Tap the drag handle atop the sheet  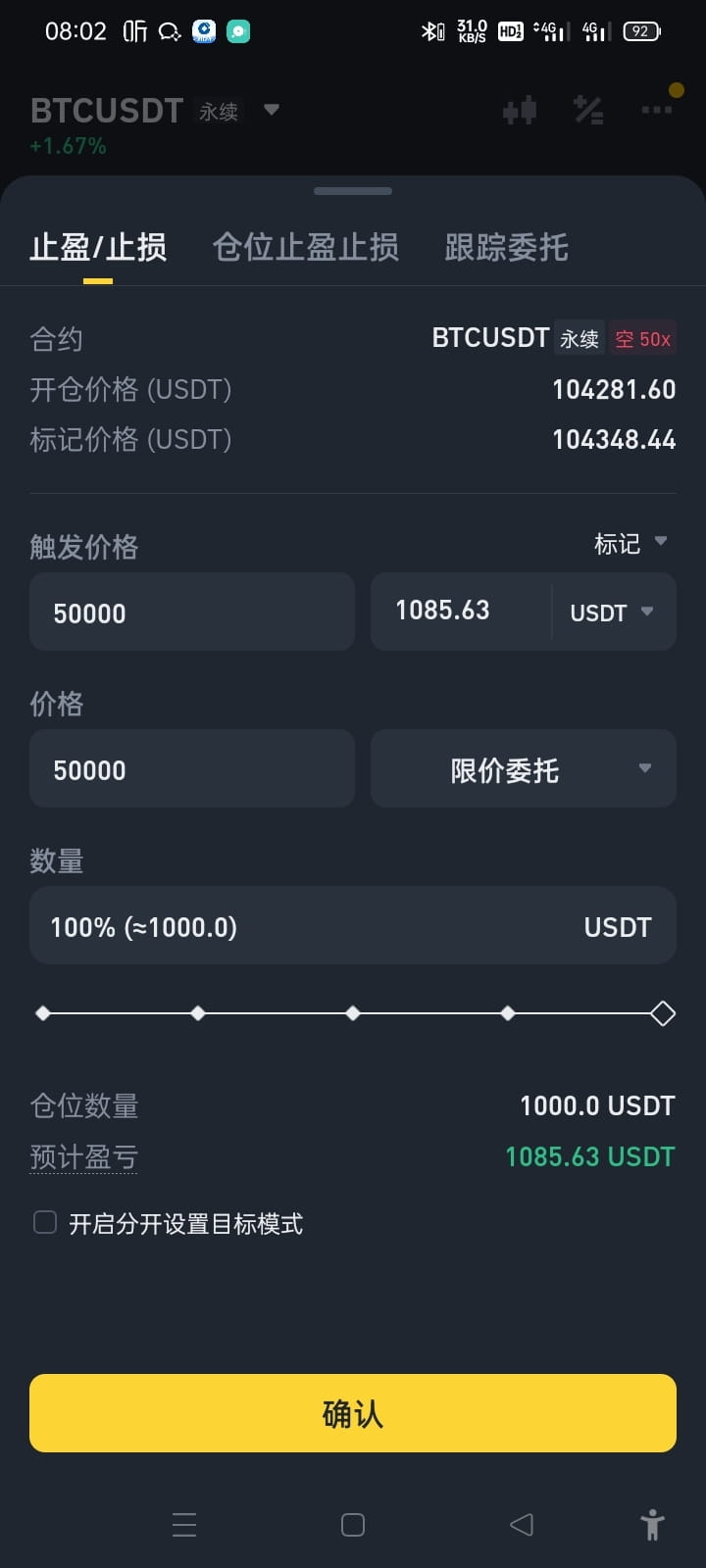(353, 191)
